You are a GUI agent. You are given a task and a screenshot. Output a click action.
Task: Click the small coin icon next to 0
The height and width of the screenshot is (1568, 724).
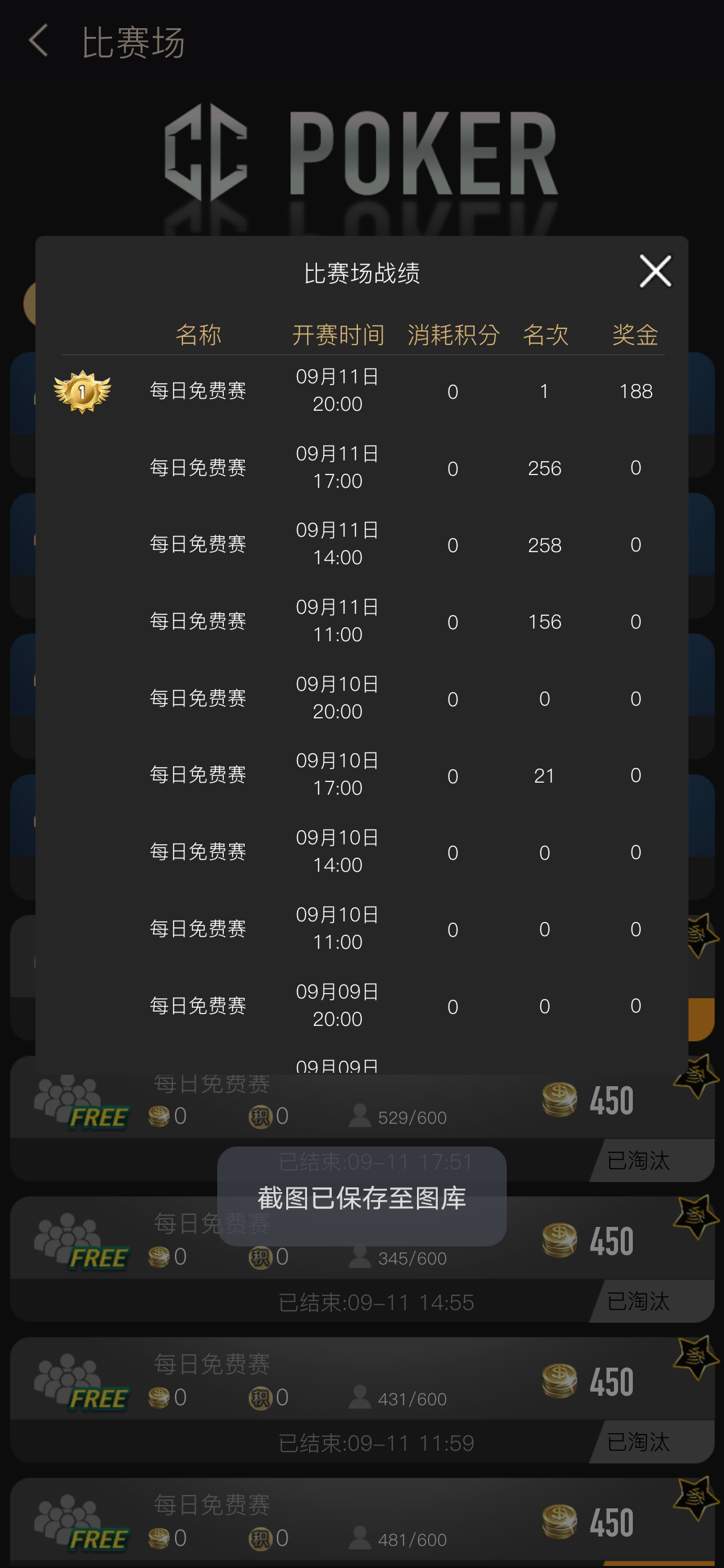(160, 1116)
